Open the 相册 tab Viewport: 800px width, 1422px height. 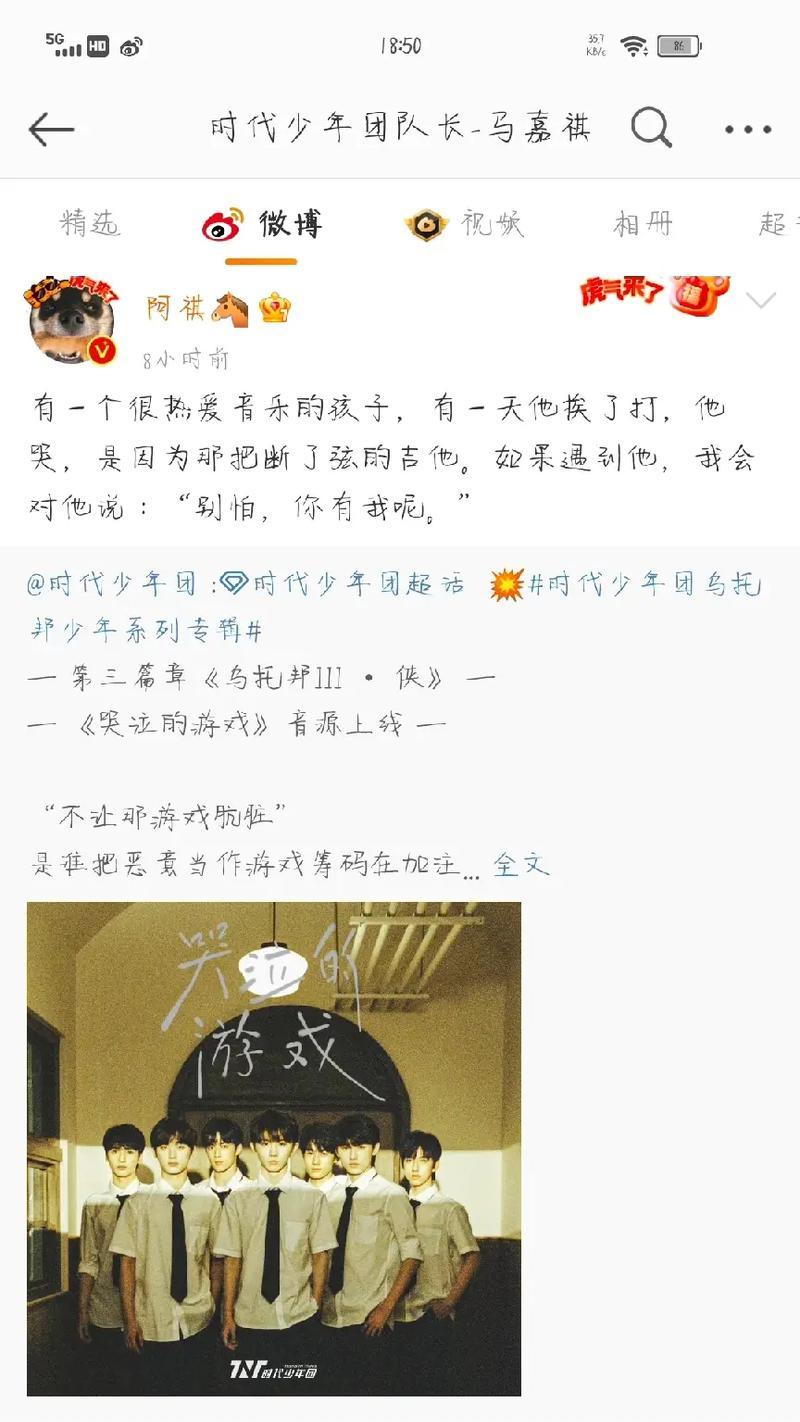[x=643, y=223]
